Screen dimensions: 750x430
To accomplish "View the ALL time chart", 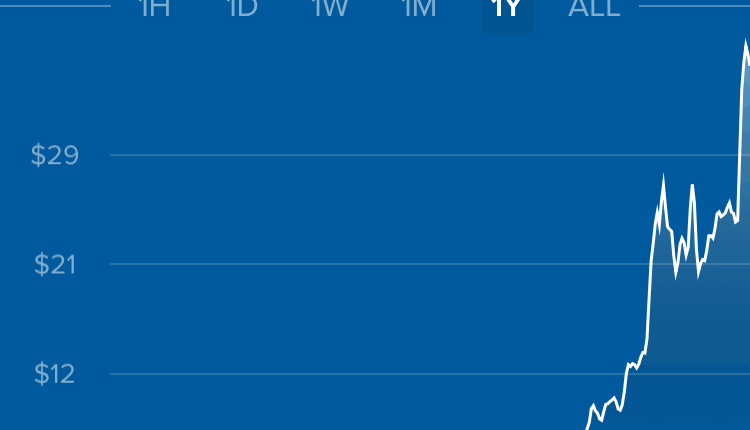I will pyautogui.click(x=594, y=9).
